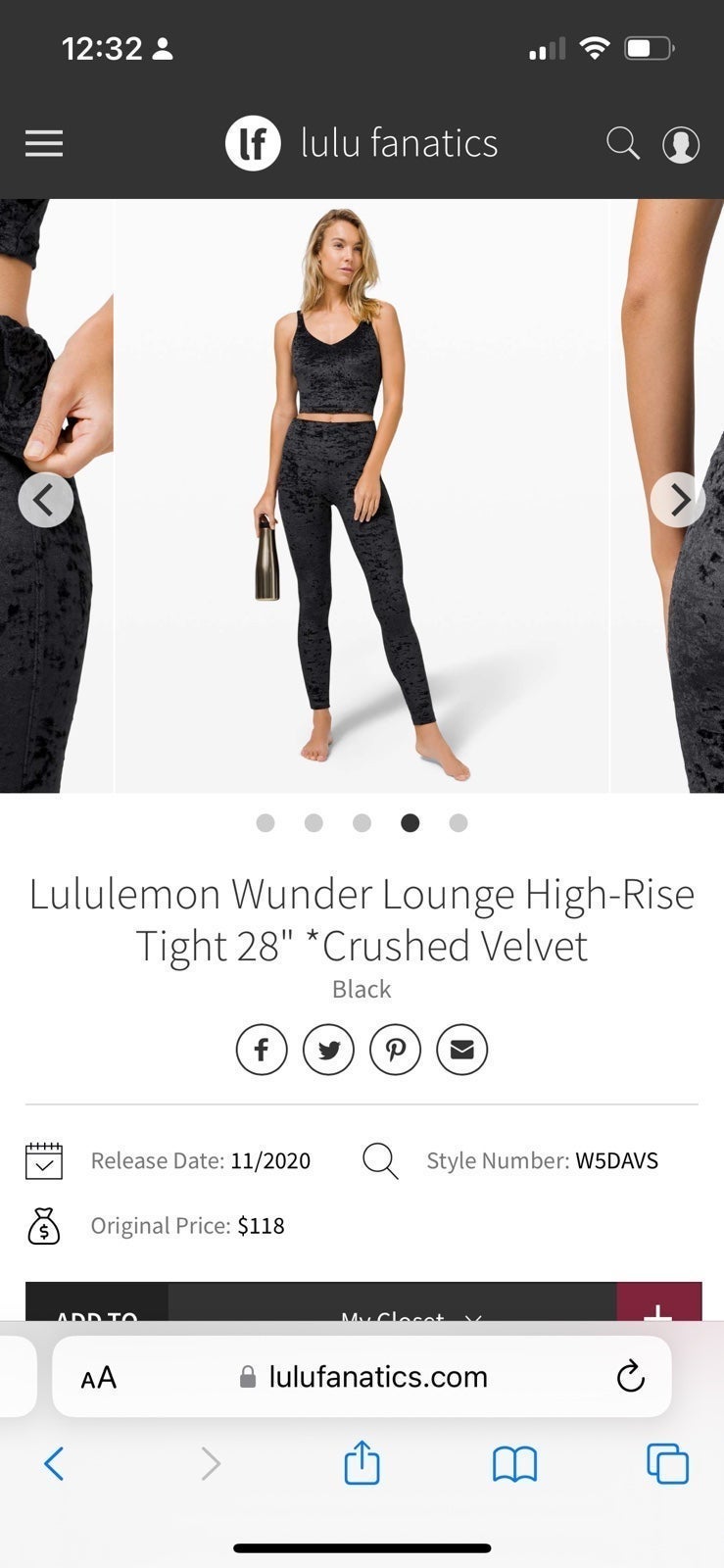The width and height of the screenshot is (724, 1568).
Task: Go to the lulu fanatics homepage logo
Action: pyautogui.click(x=362, y=143)
